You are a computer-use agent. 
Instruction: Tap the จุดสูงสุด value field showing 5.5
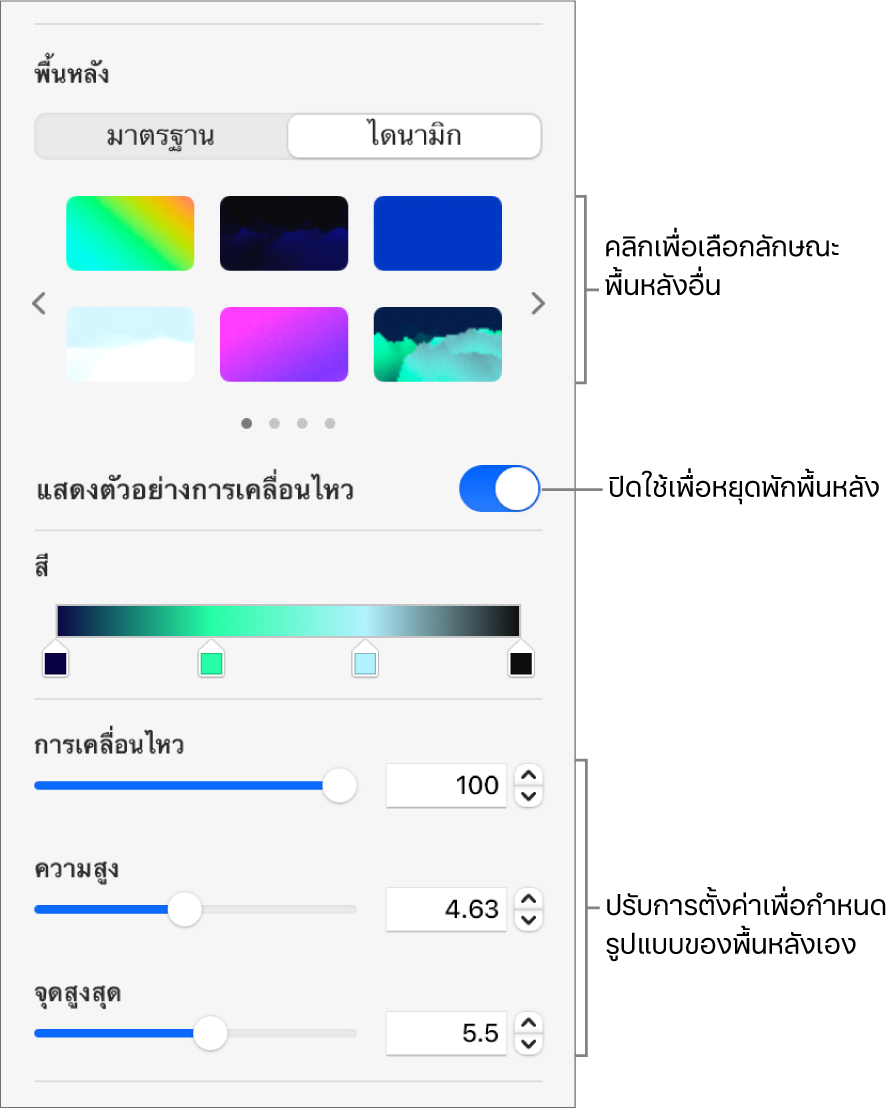tap(446, 1033)
